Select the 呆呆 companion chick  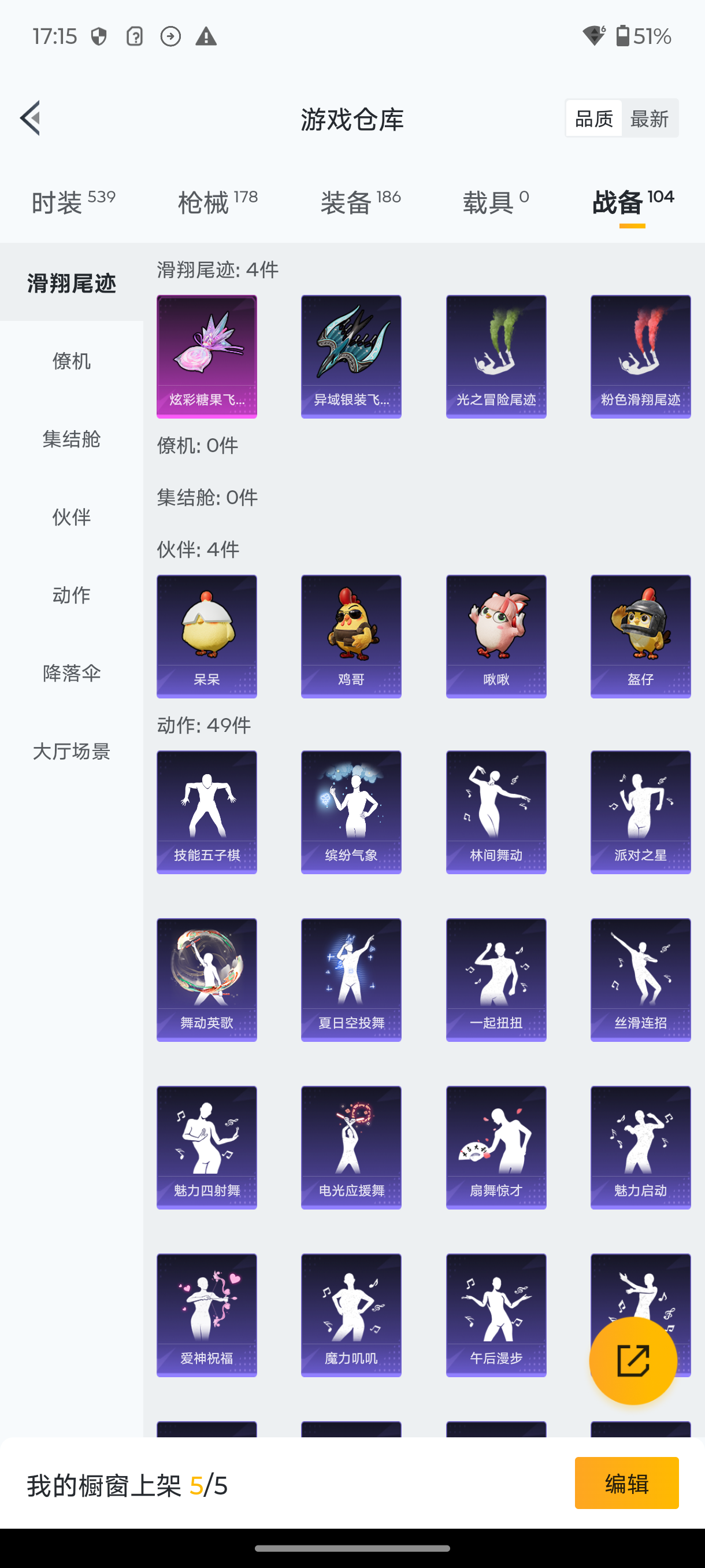[x=206, y=635]
